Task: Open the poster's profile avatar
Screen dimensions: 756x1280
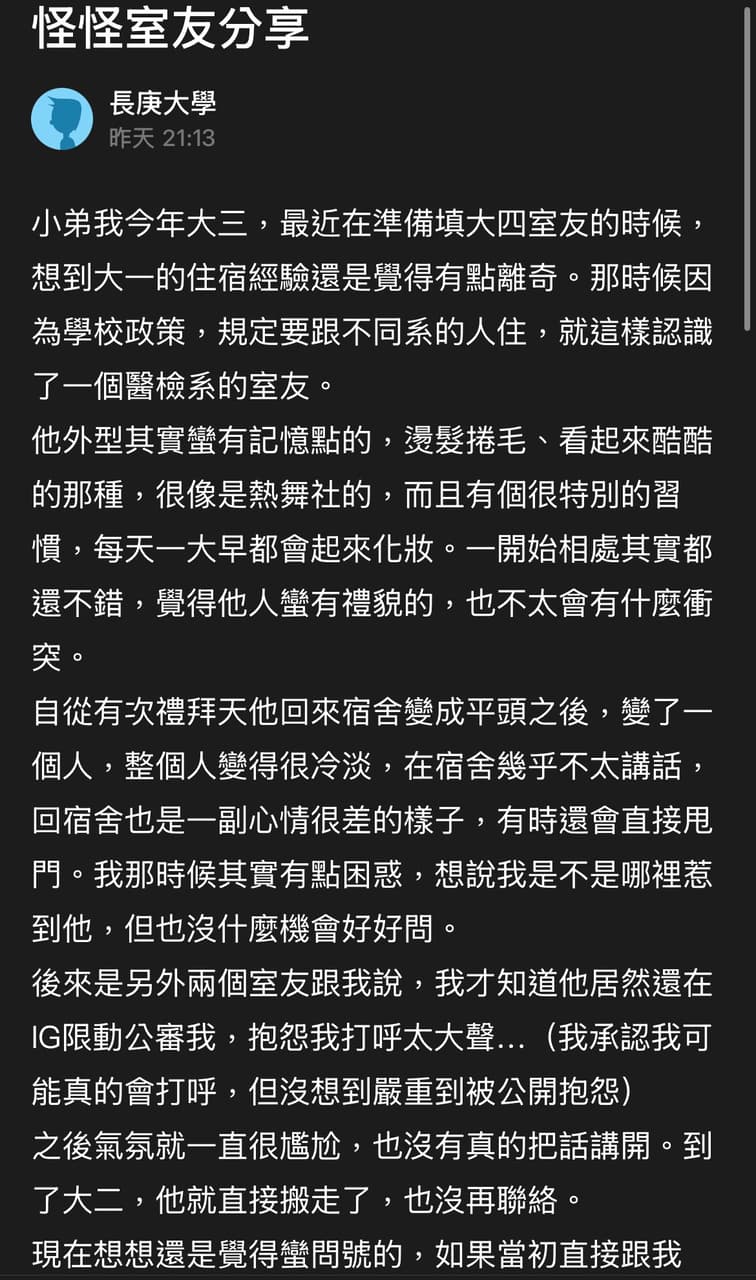Action: coord(62,119)
